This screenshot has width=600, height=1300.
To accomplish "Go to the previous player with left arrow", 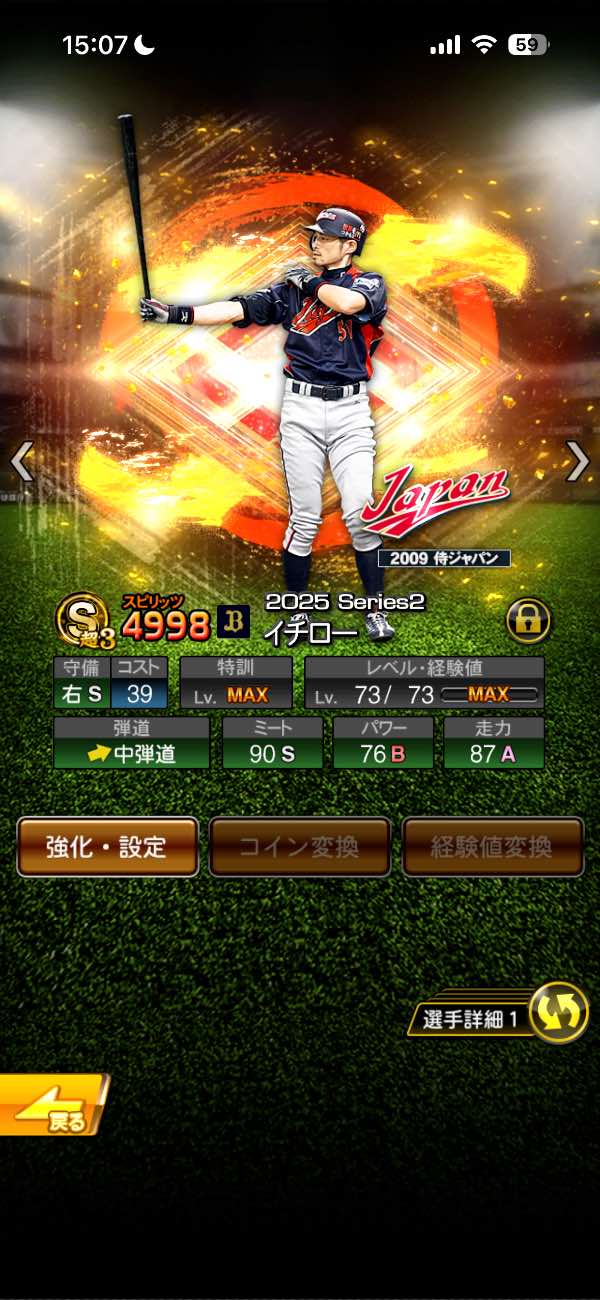I will click(x=21, y=461).
